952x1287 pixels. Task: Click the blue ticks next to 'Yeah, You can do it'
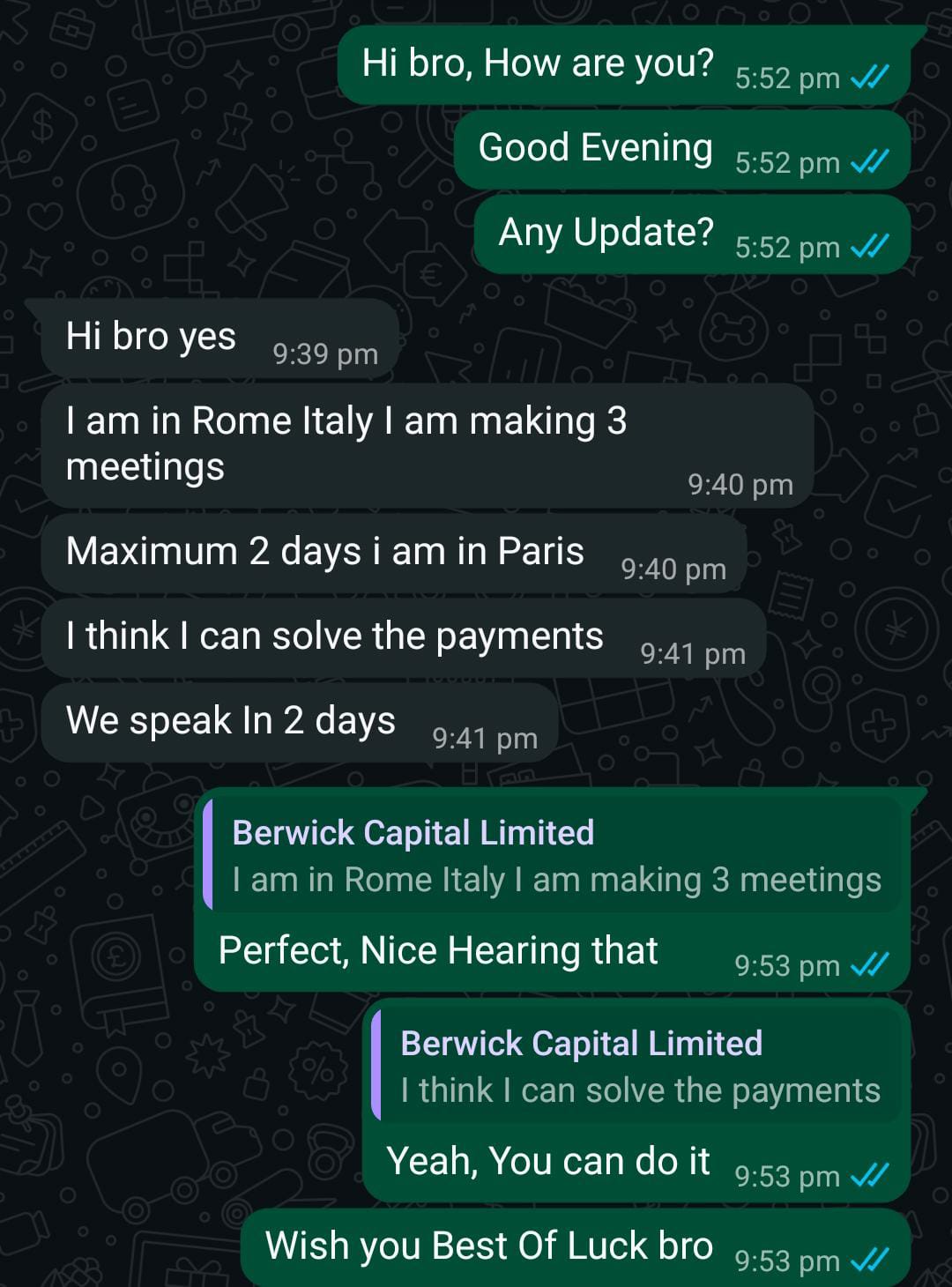[x=869, y=1175]
